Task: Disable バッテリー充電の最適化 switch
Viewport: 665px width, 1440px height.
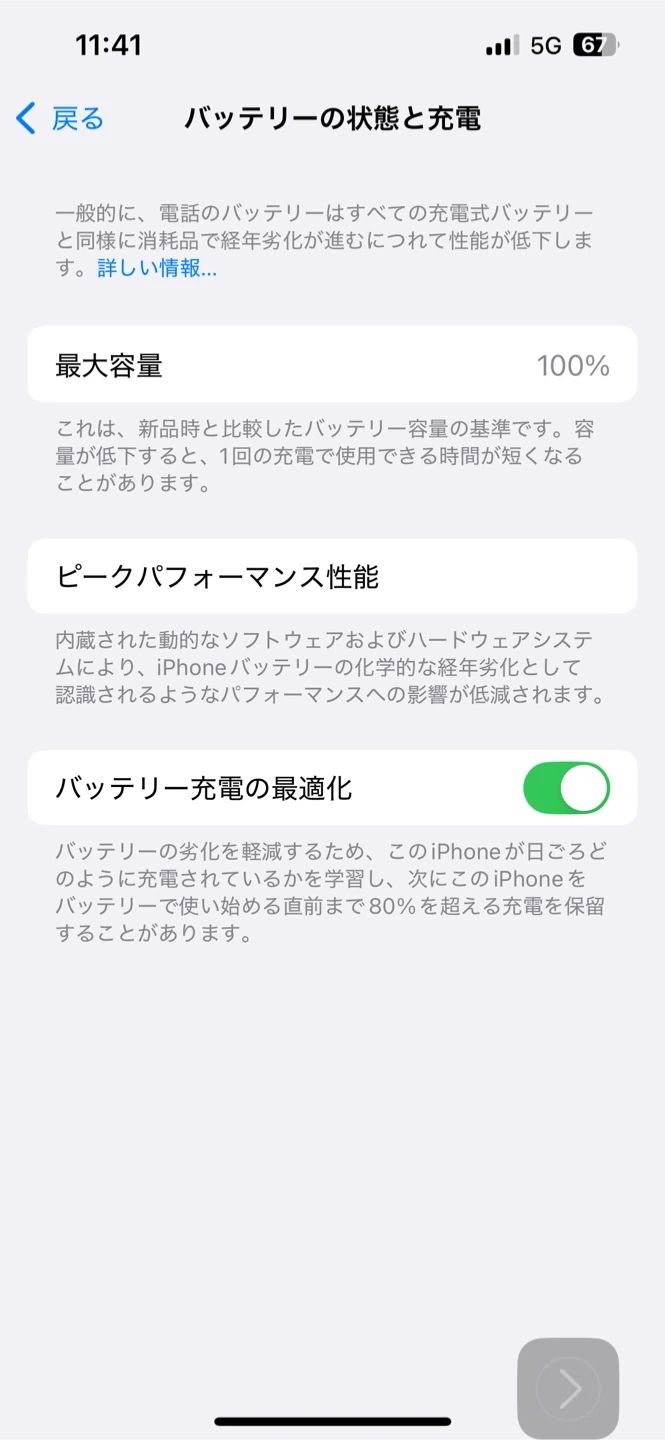Action: tap(566, 788)
